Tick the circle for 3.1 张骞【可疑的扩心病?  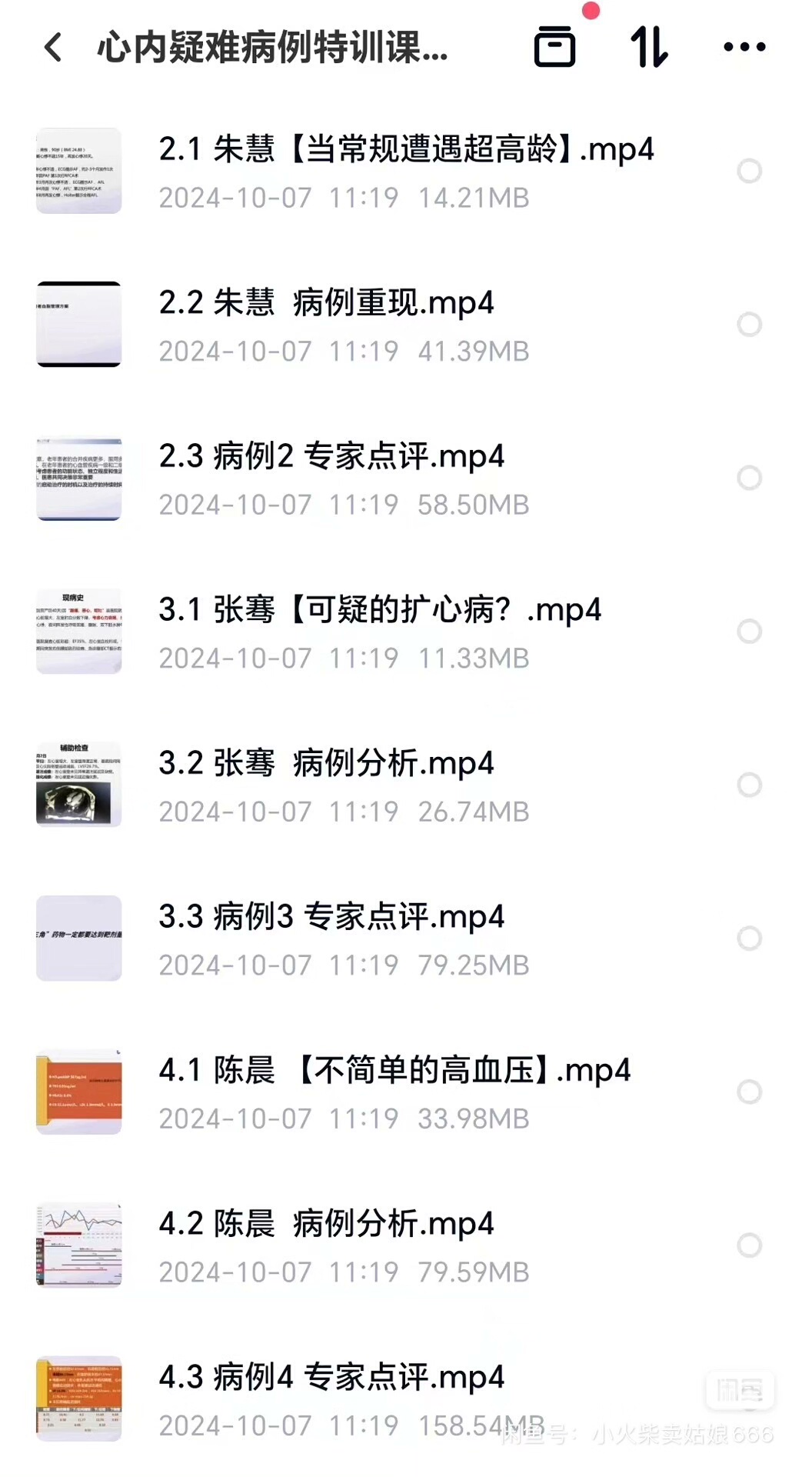(x=749, y=632)
